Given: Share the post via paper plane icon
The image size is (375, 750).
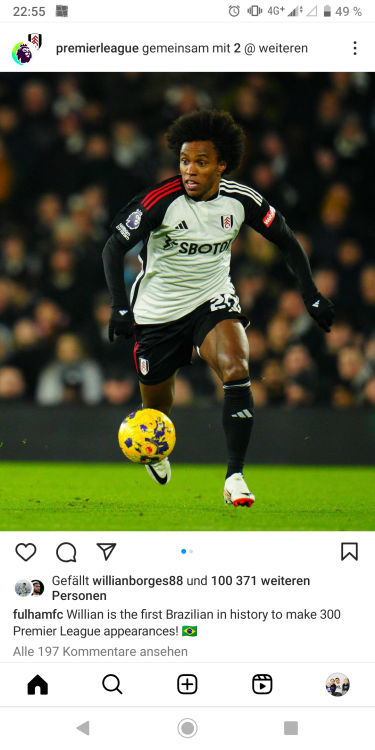Looking at the screenshot, I should (x=106, y=551).
